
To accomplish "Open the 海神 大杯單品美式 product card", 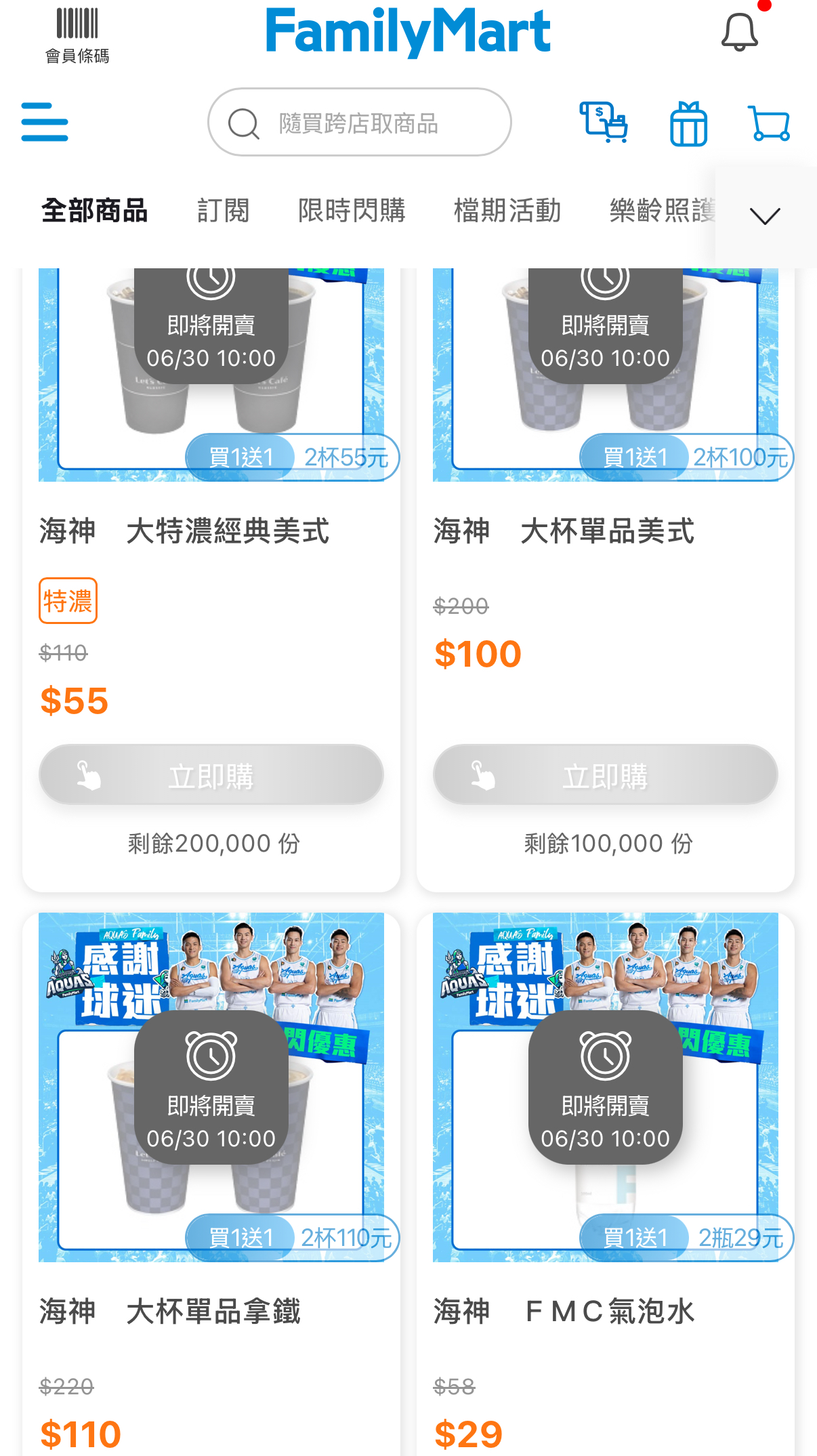I will tap(564, 531).
